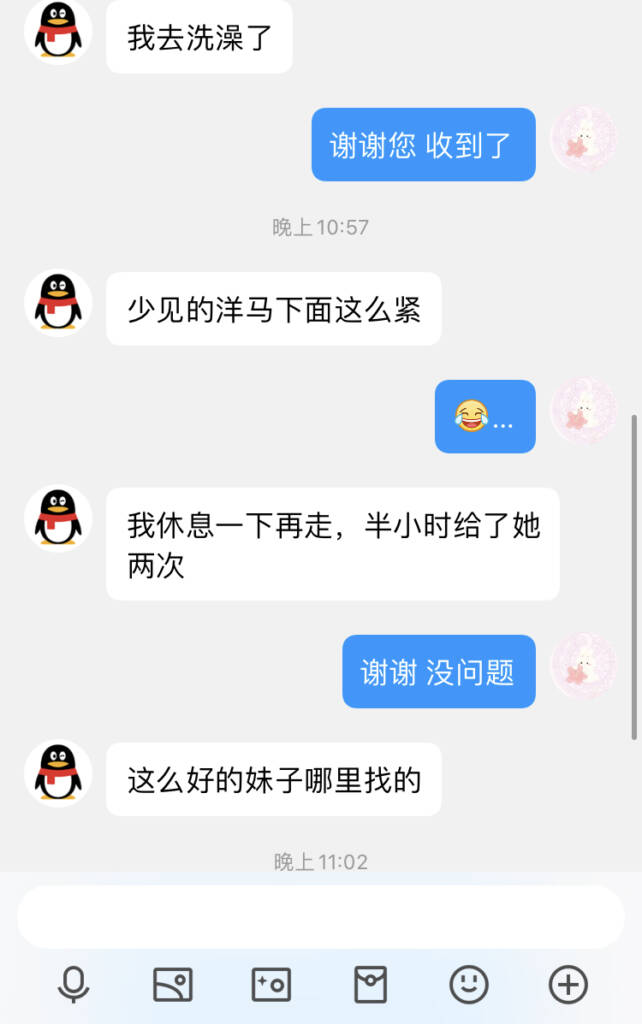Start a voice message with the microphone
Screen dimensions: 642x1024
pyautogui.click(x=73, y=985)
